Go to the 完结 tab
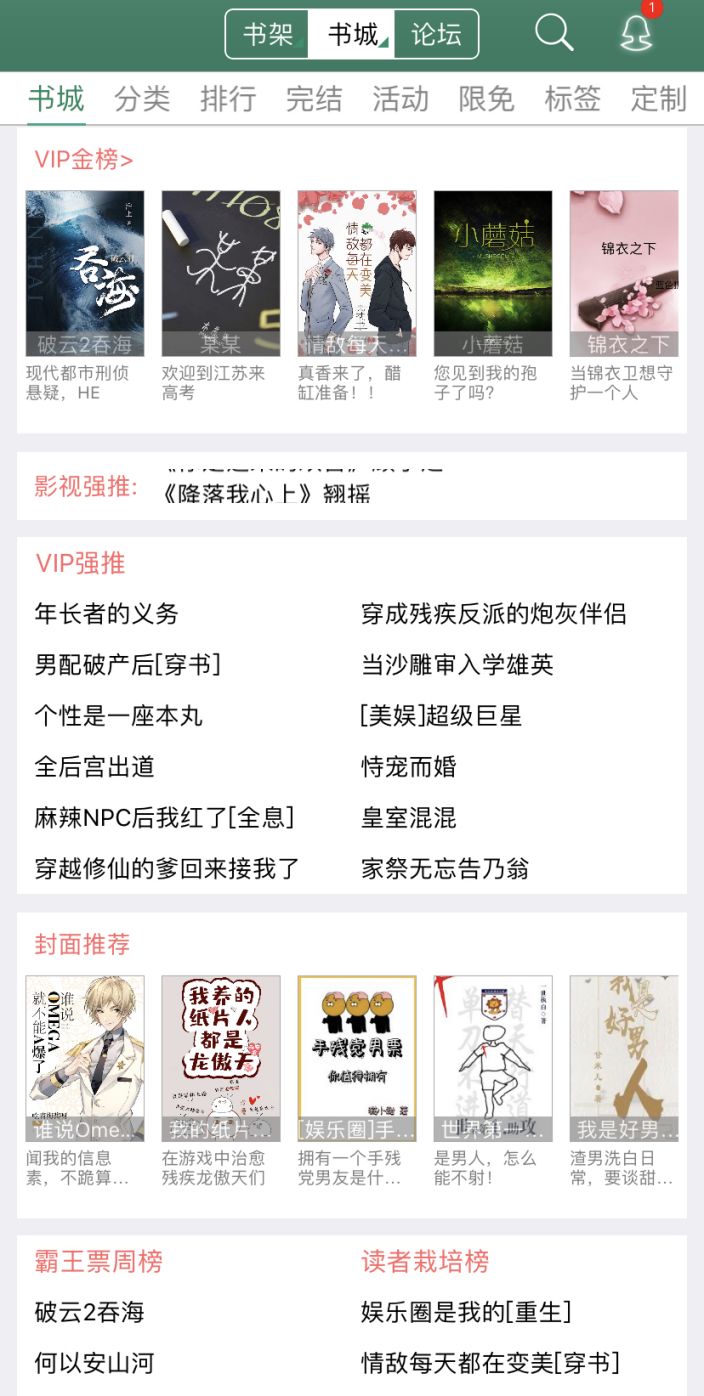This screenshot has height=1396, width=704. click(314, 99)
